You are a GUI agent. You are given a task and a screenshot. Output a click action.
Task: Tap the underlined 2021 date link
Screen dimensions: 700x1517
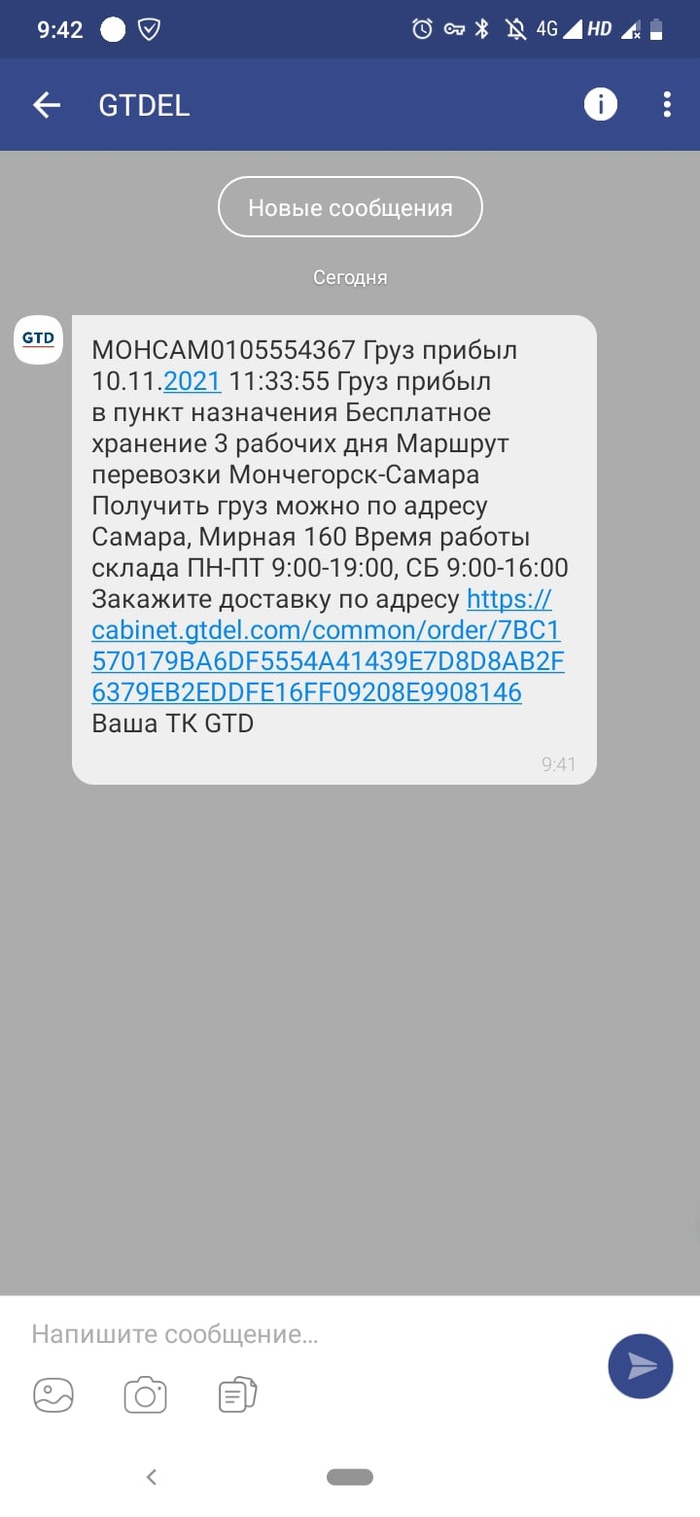192,381
